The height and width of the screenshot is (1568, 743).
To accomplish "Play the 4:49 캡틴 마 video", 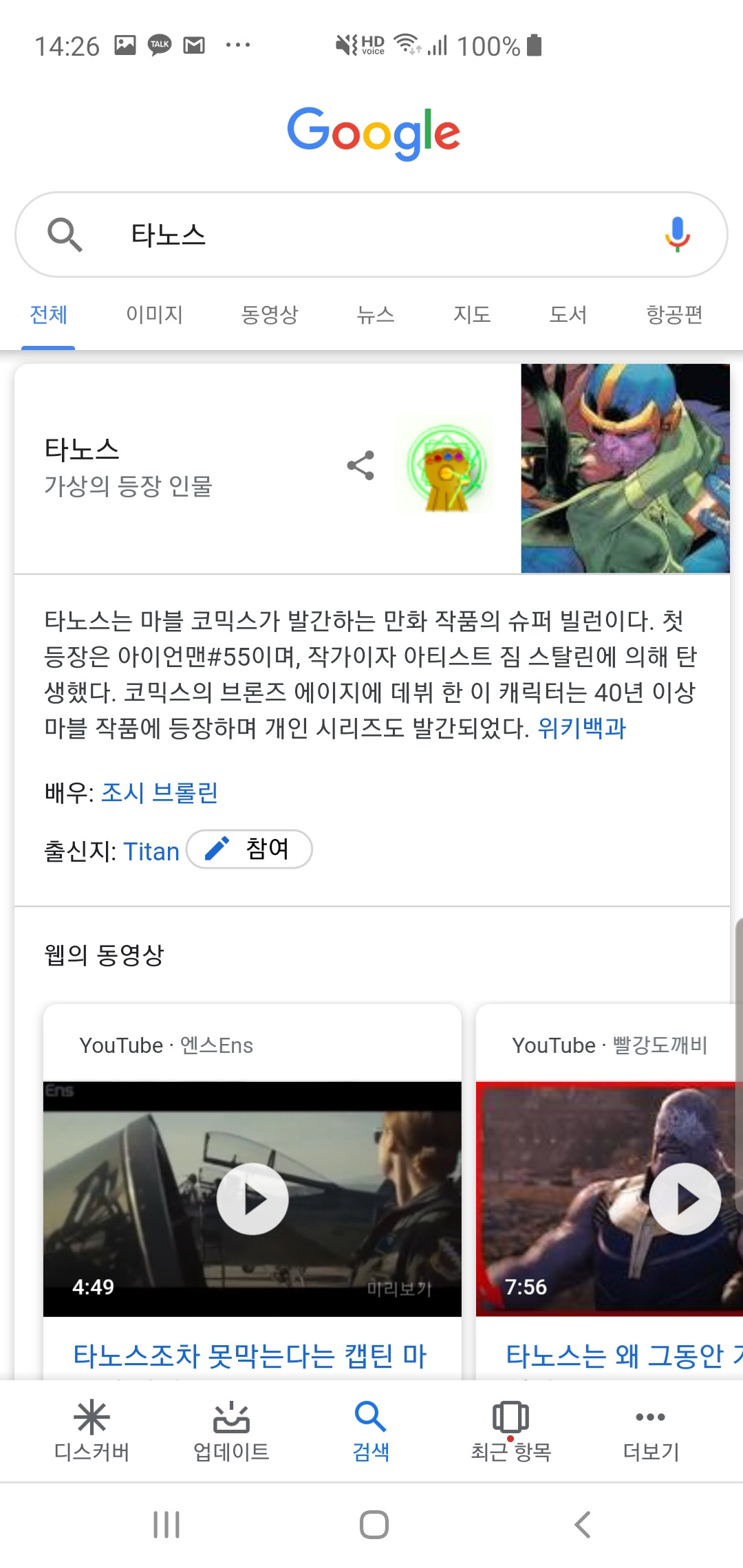I will tap(252, 1198).
